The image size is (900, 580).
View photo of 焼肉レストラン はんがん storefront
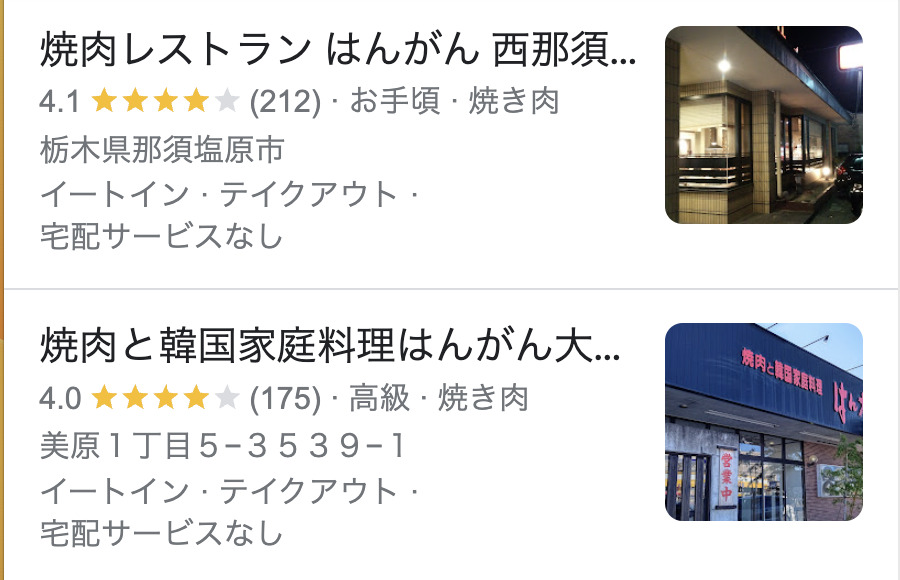coord(763,125)
